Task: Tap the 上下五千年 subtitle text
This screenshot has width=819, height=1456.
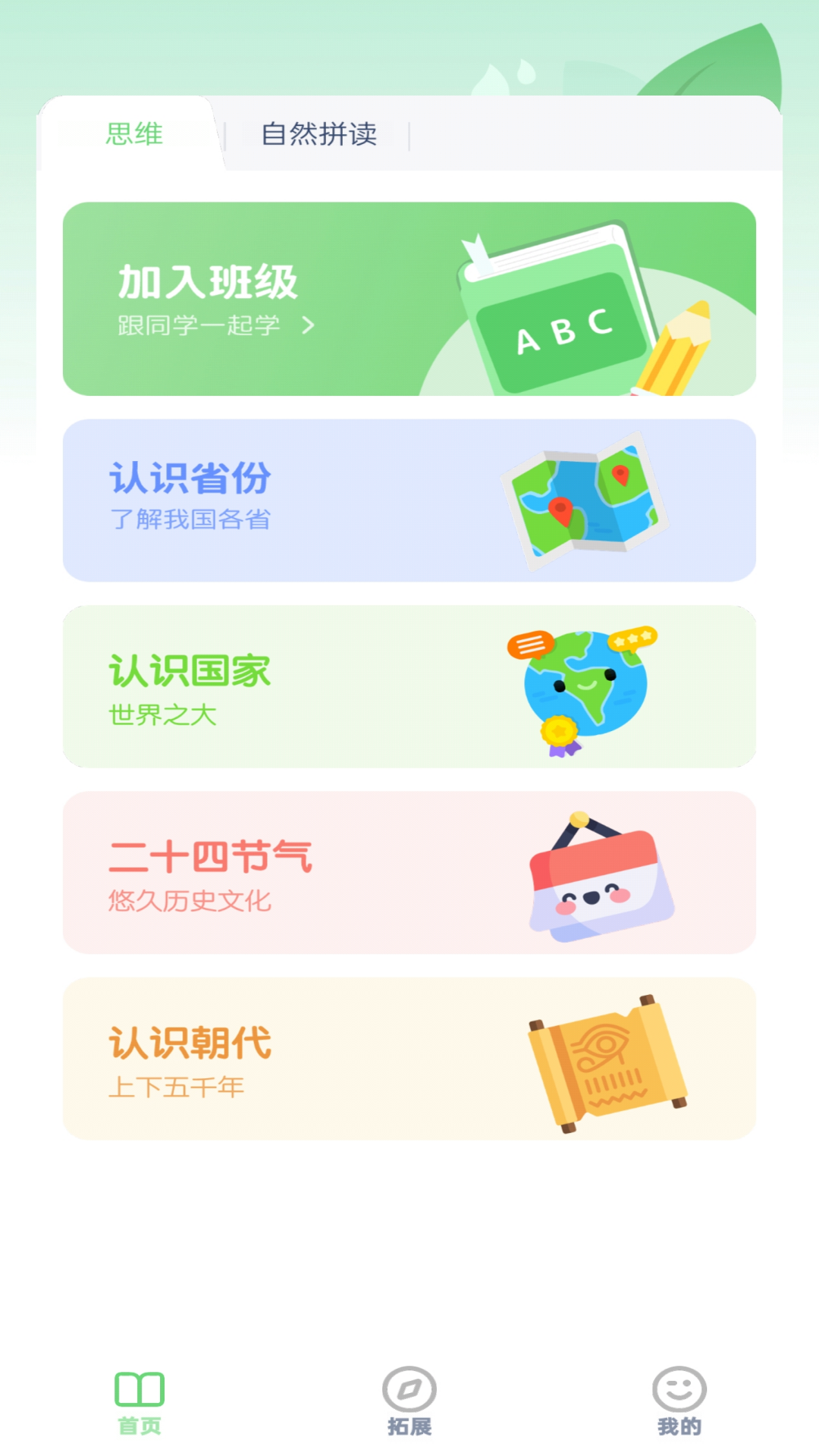Action: point(176,1084)
